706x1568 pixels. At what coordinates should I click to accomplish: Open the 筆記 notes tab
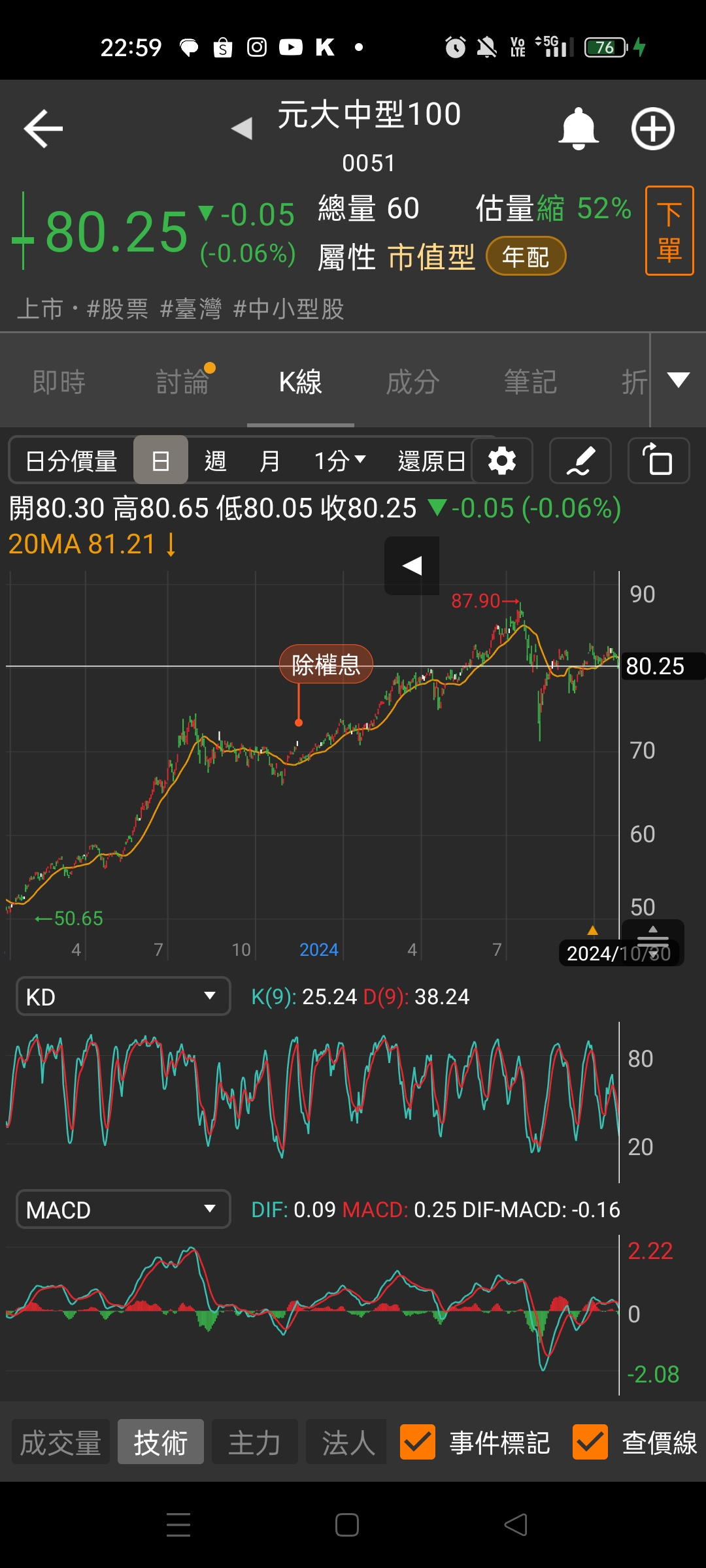[x=530, y=382]
